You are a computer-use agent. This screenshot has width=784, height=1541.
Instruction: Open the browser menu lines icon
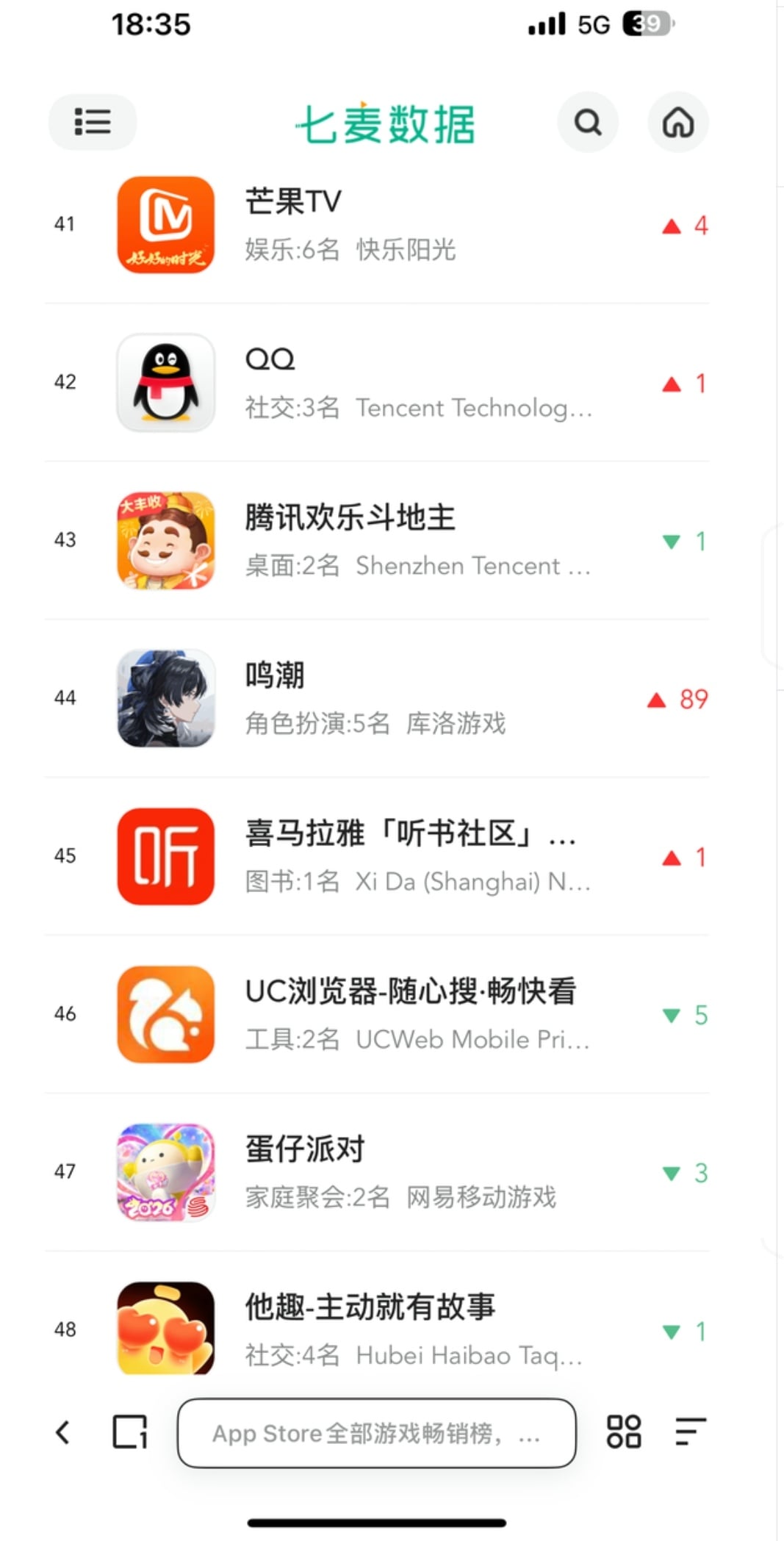click(690, 1432)
